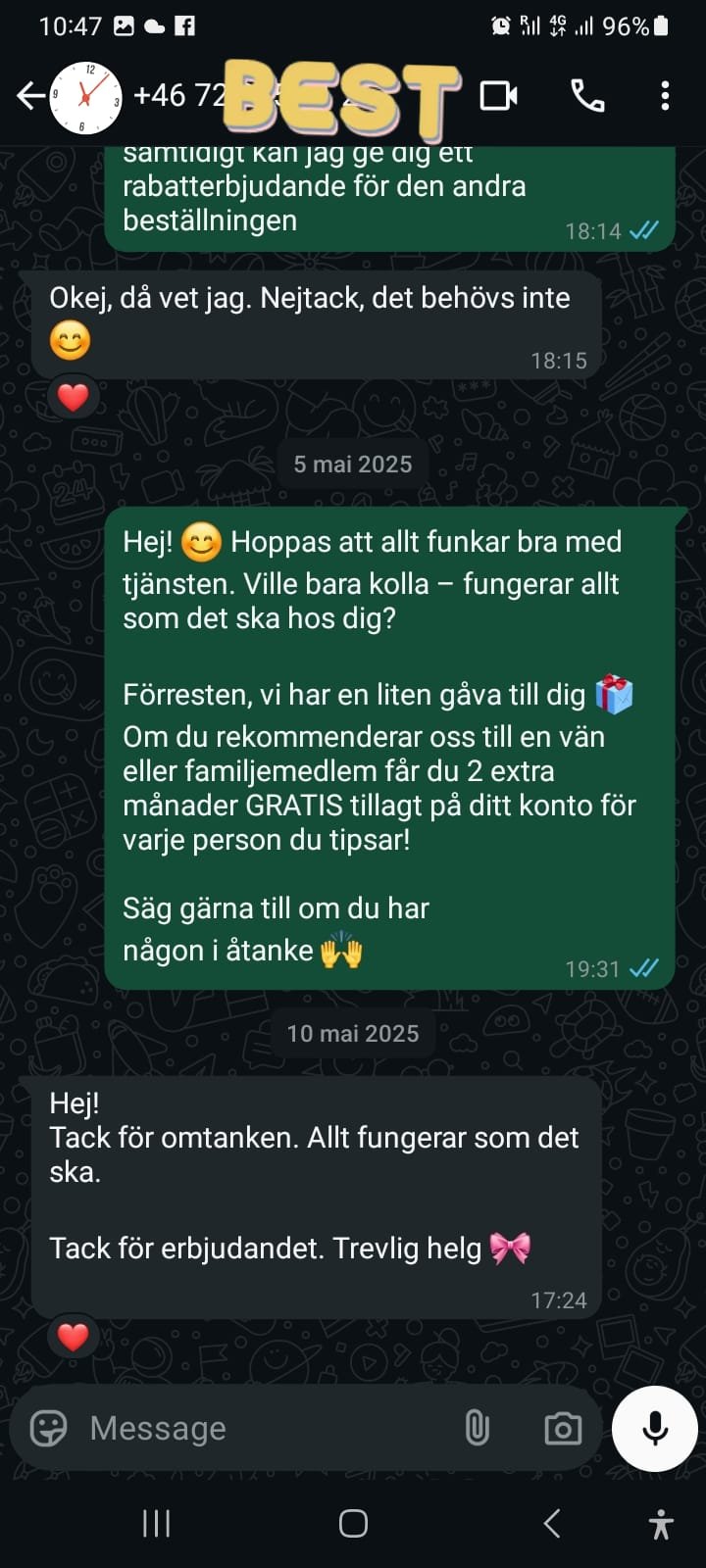Open the overflow menu
This screenshot has height=1568, width=706.
(x=665, y=96)
